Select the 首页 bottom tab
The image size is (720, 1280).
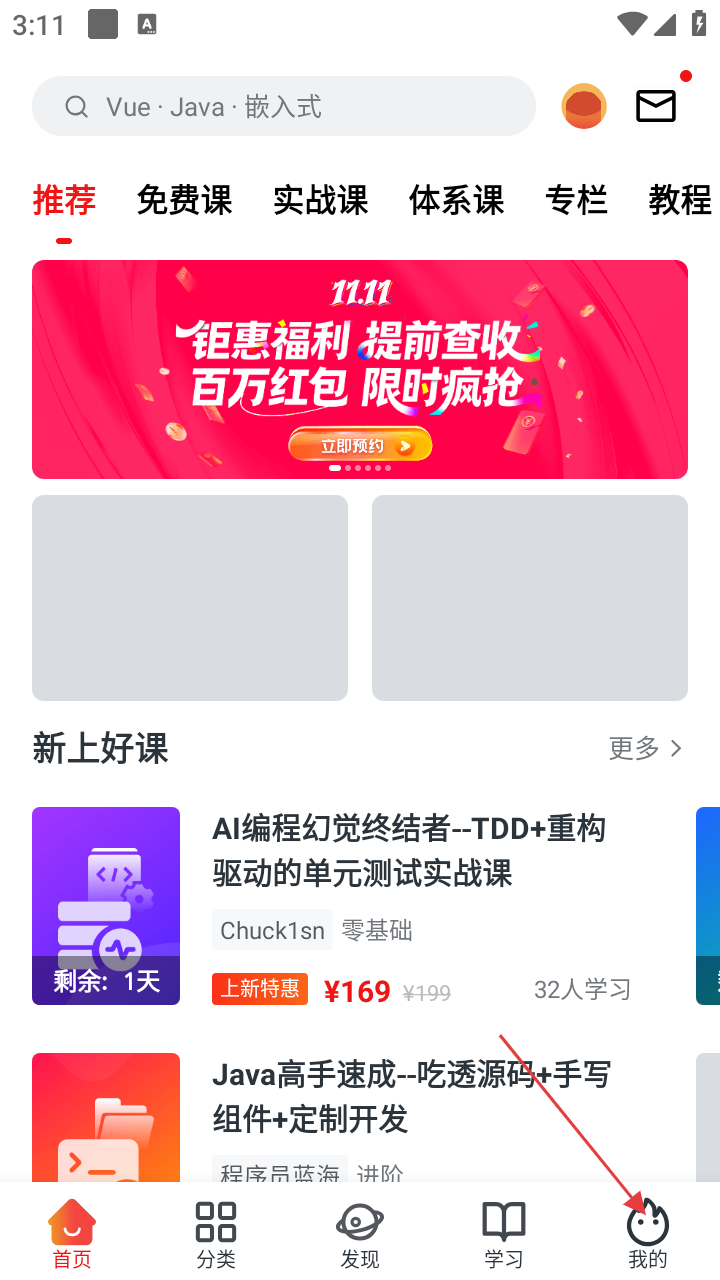[72, 1235]
